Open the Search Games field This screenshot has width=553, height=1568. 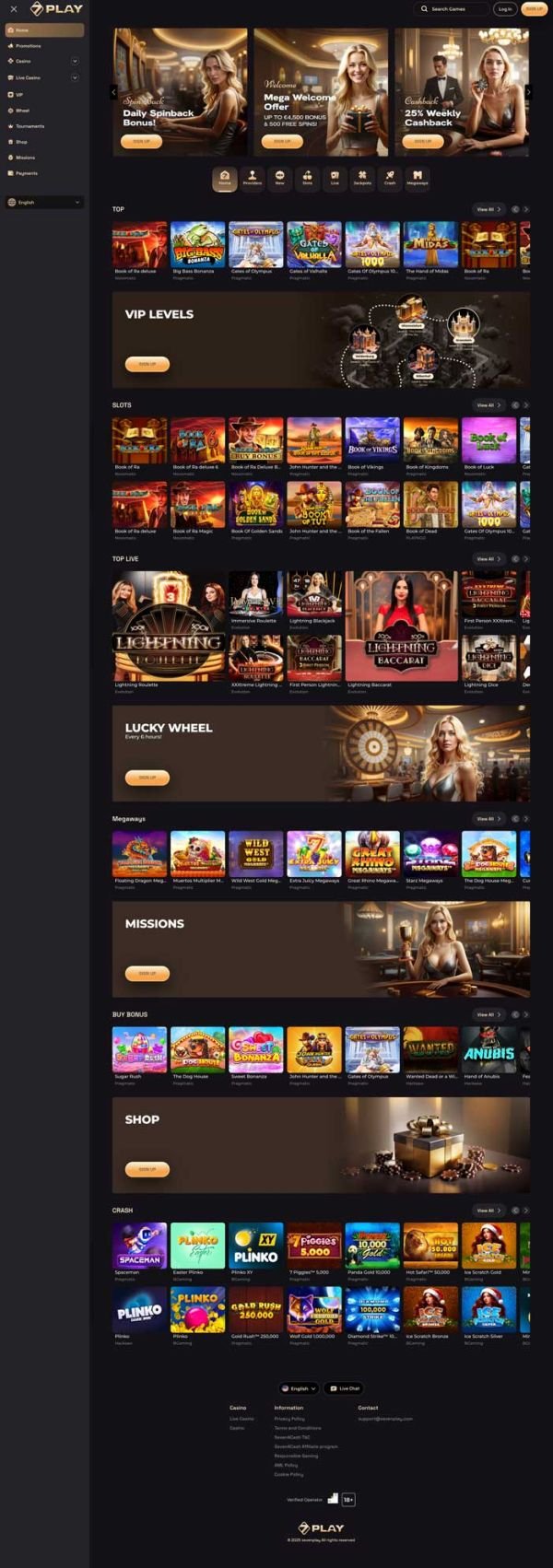point(453,9)
